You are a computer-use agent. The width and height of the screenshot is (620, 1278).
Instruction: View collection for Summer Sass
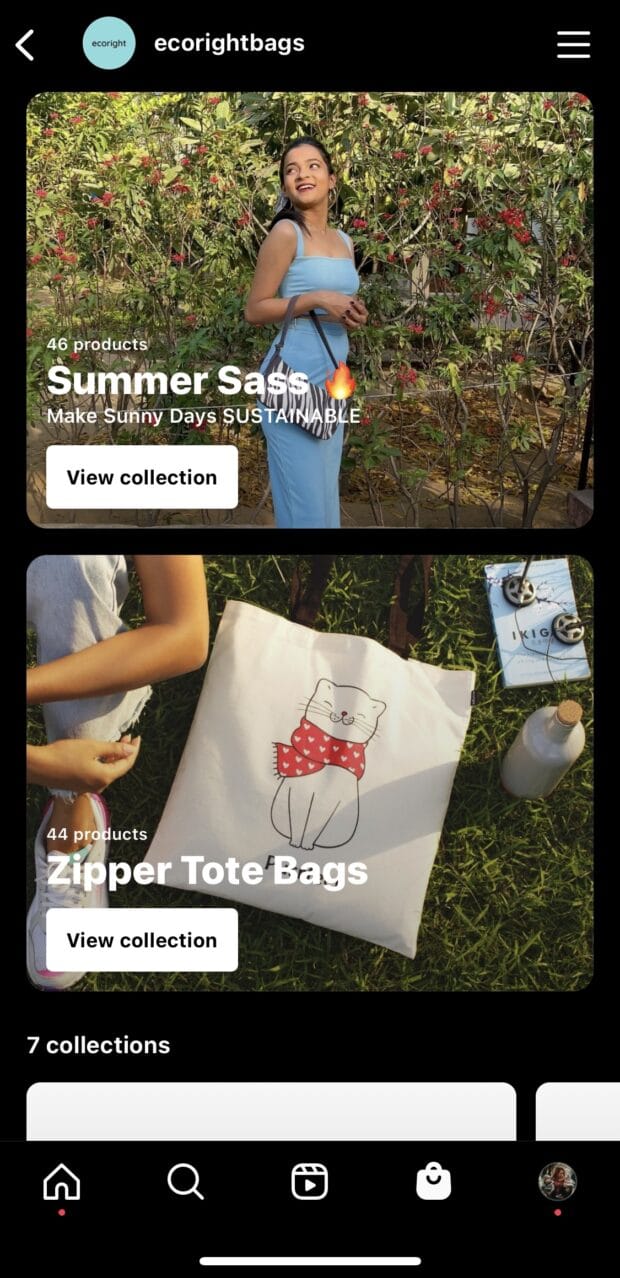pos(142,477)
